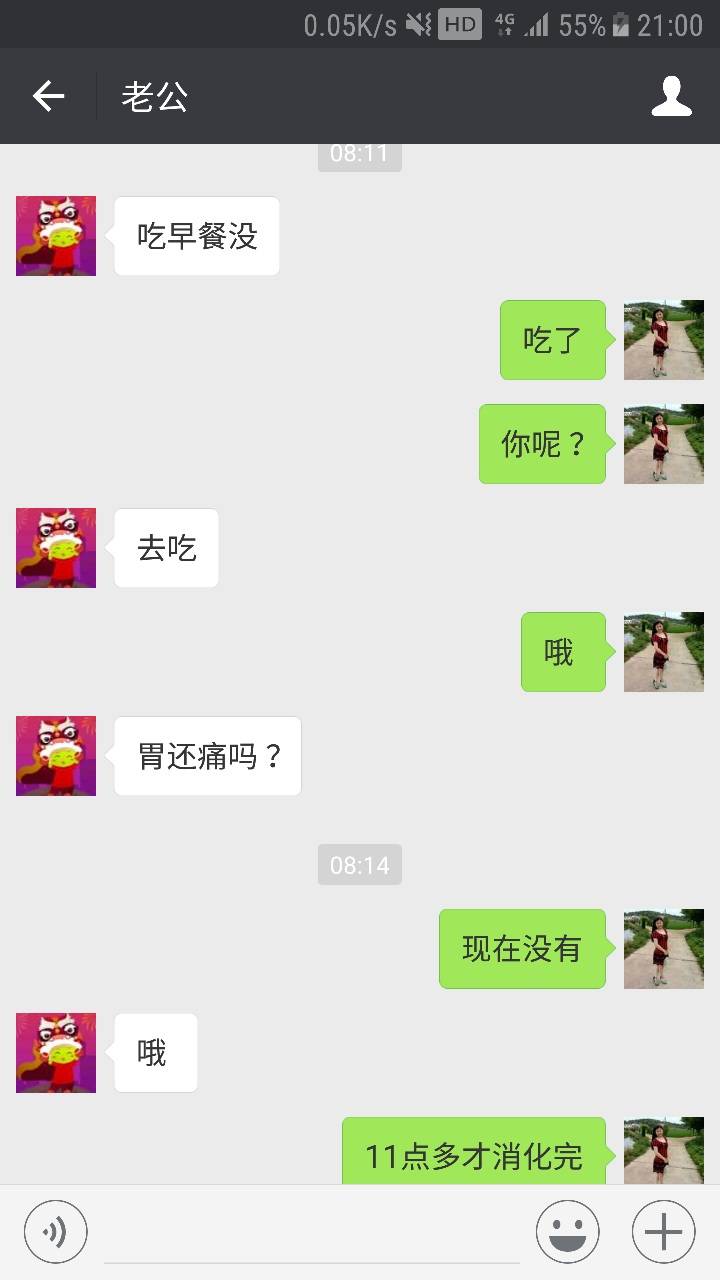Switch to voice message input
Viewport: 720px width, 1280px height.
click(56, 1232)
